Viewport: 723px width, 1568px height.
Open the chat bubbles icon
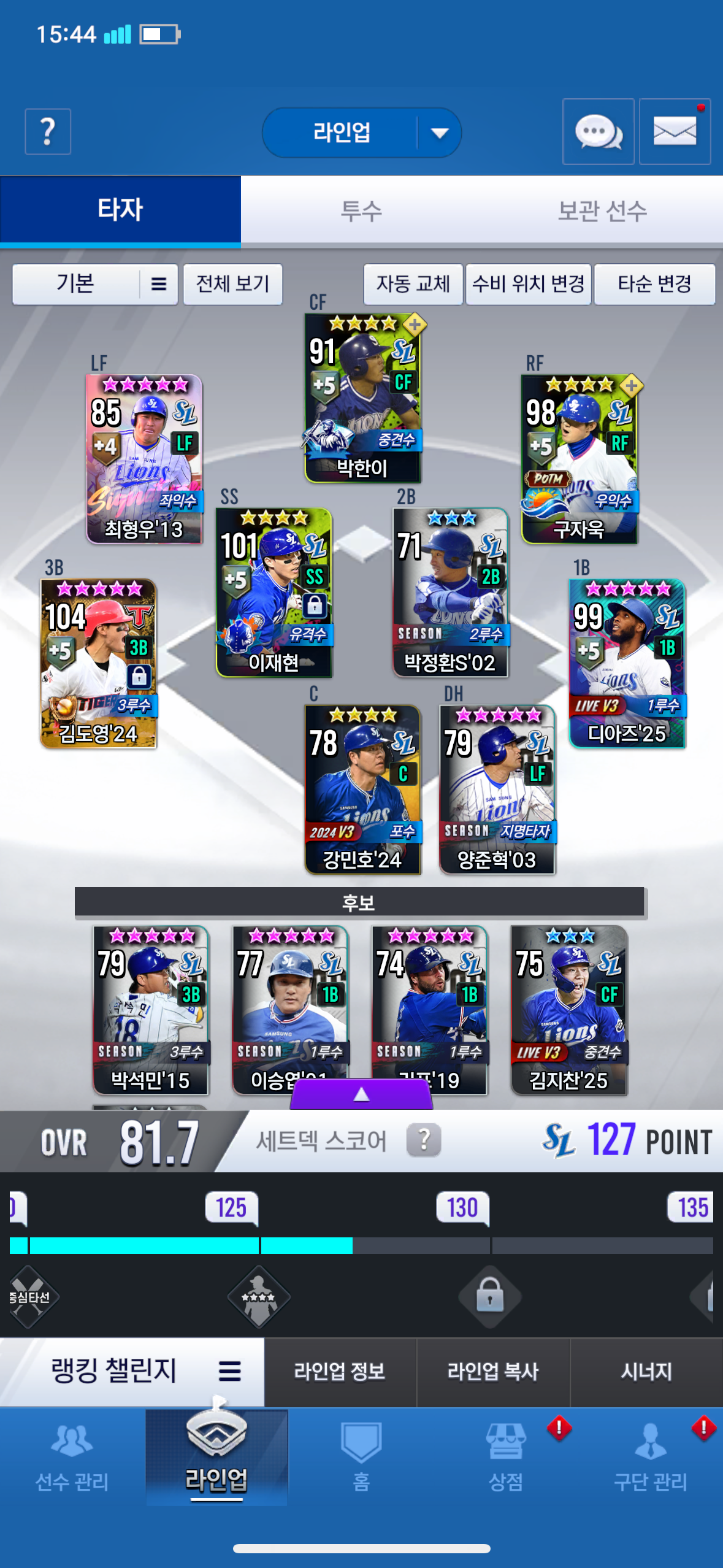(598, 131)
